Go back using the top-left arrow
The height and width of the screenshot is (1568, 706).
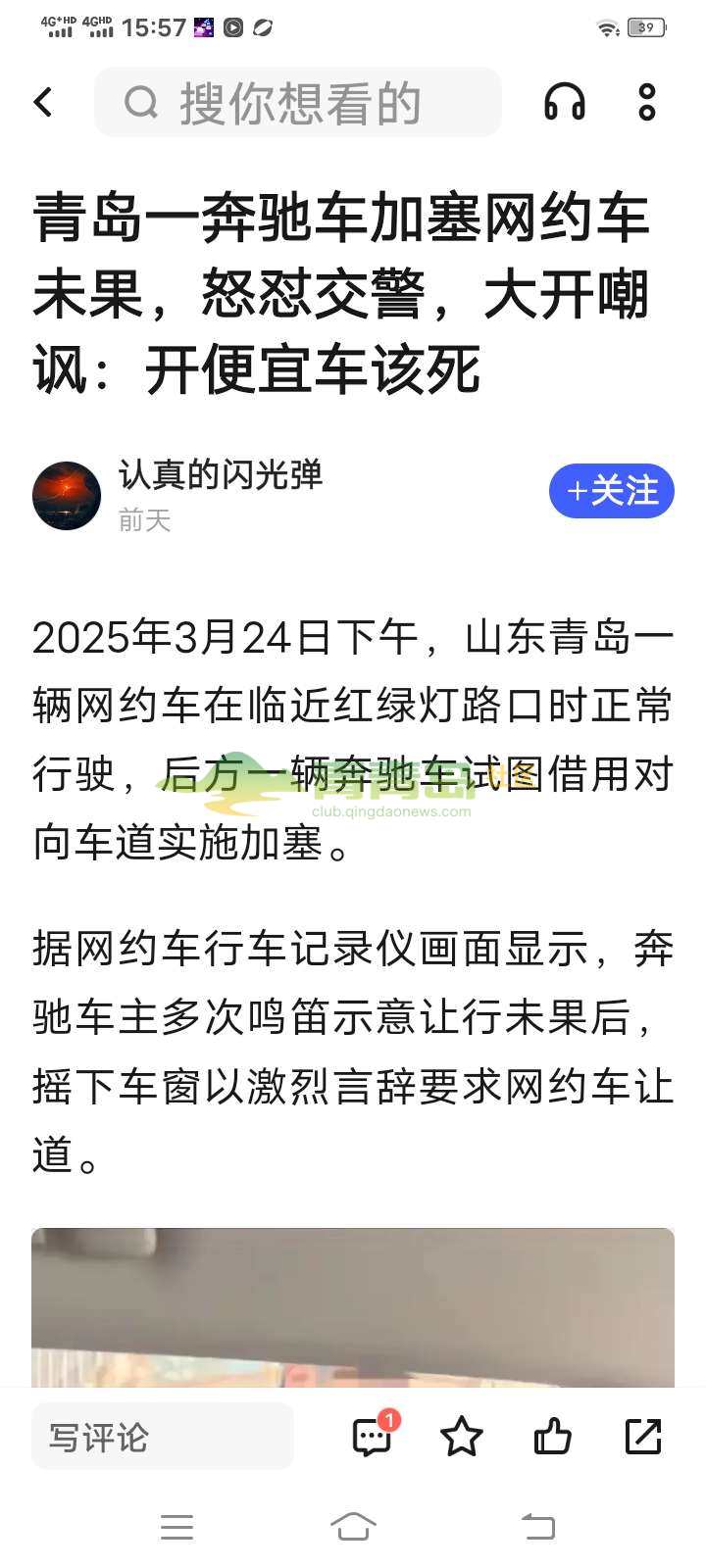click(43, 102)
